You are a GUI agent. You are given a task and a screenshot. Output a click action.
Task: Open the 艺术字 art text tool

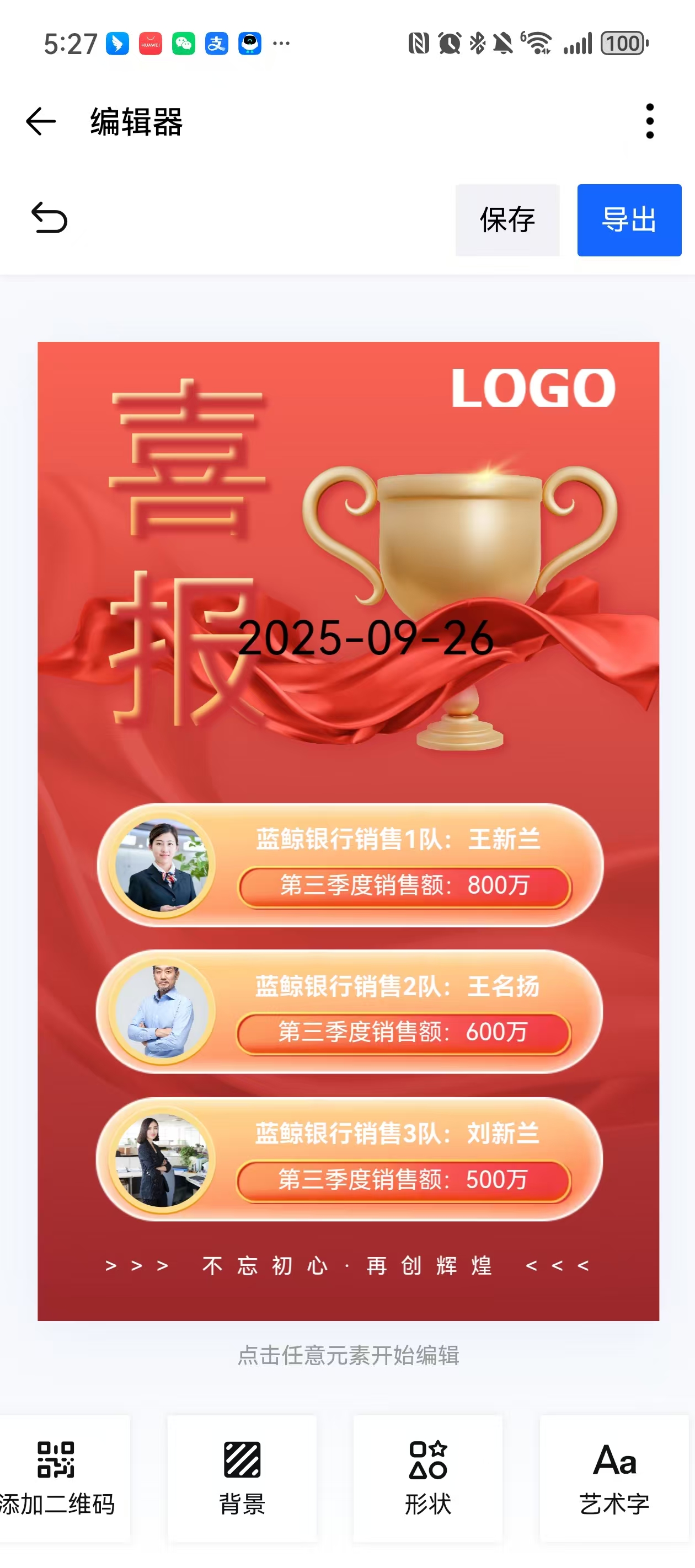[614, 1477]
